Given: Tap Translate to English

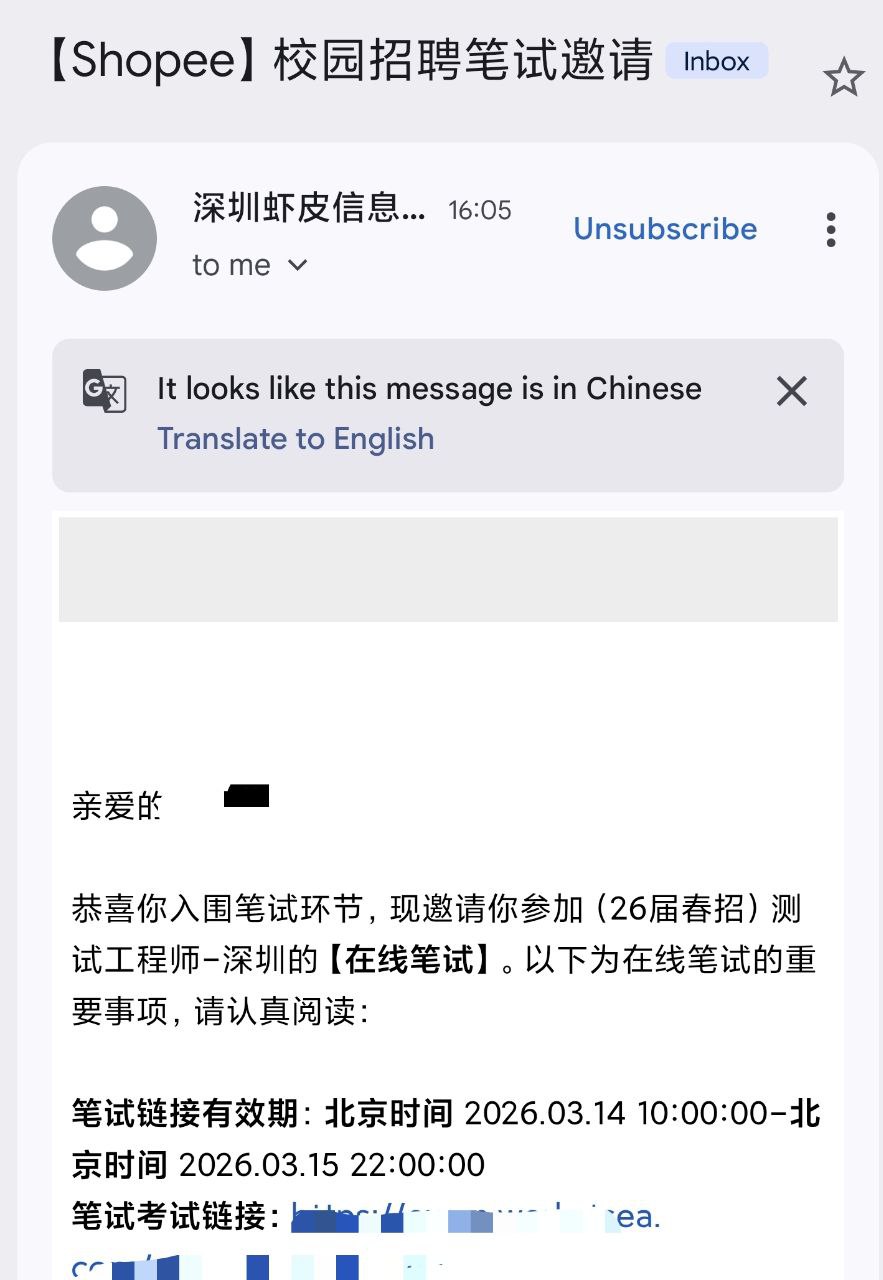Looking at the screenshot, I should (295, 439).
